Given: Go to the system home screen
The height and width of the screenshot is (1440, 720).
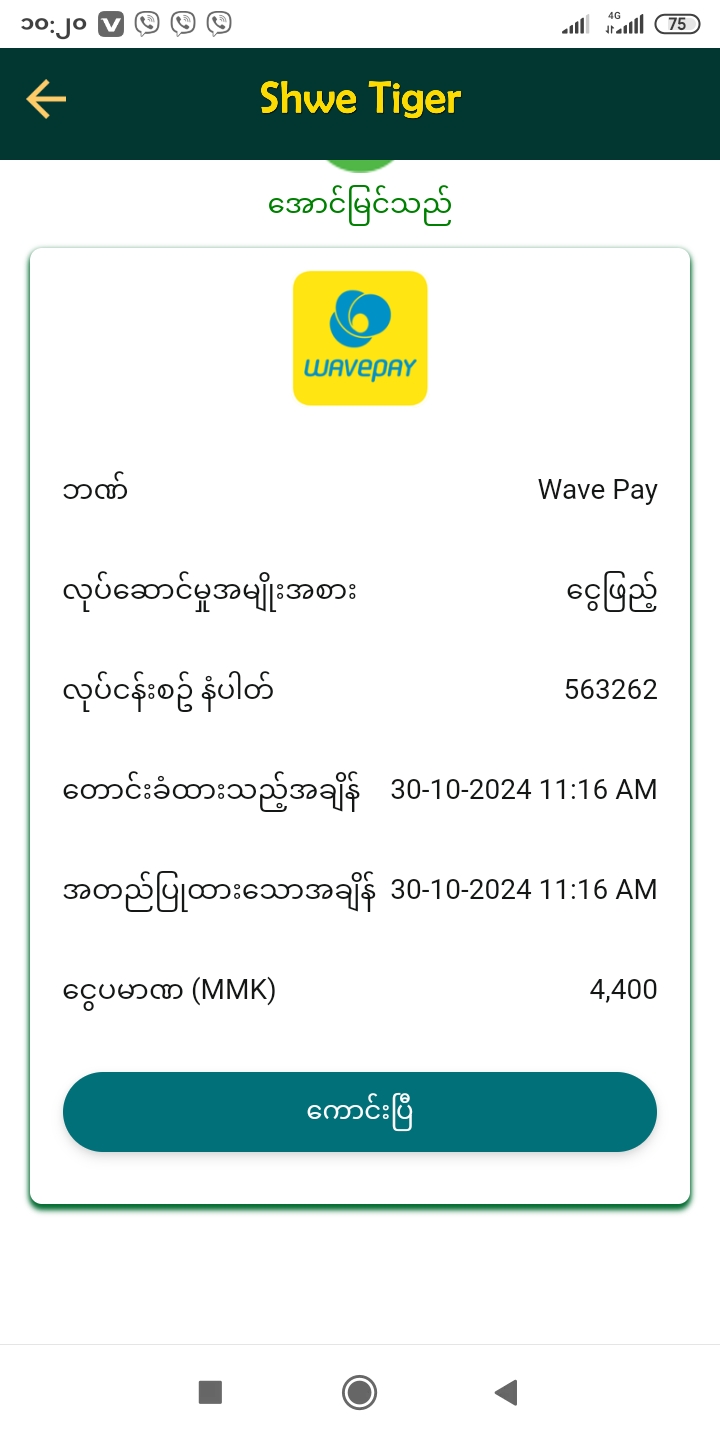Looking at the screenshot, I should (x=359, y=1392).
